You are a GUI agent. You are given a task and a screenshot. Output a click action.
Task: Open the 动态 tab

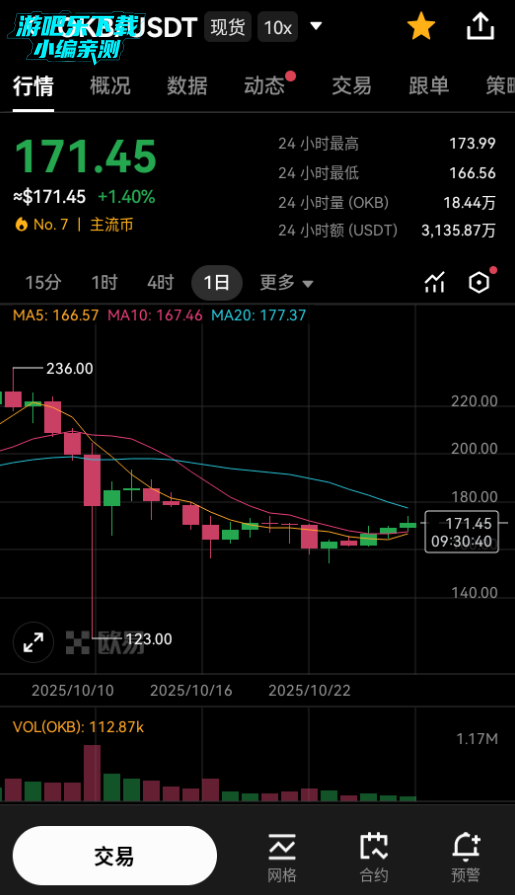pyautogui.click(x=264, y=86)
